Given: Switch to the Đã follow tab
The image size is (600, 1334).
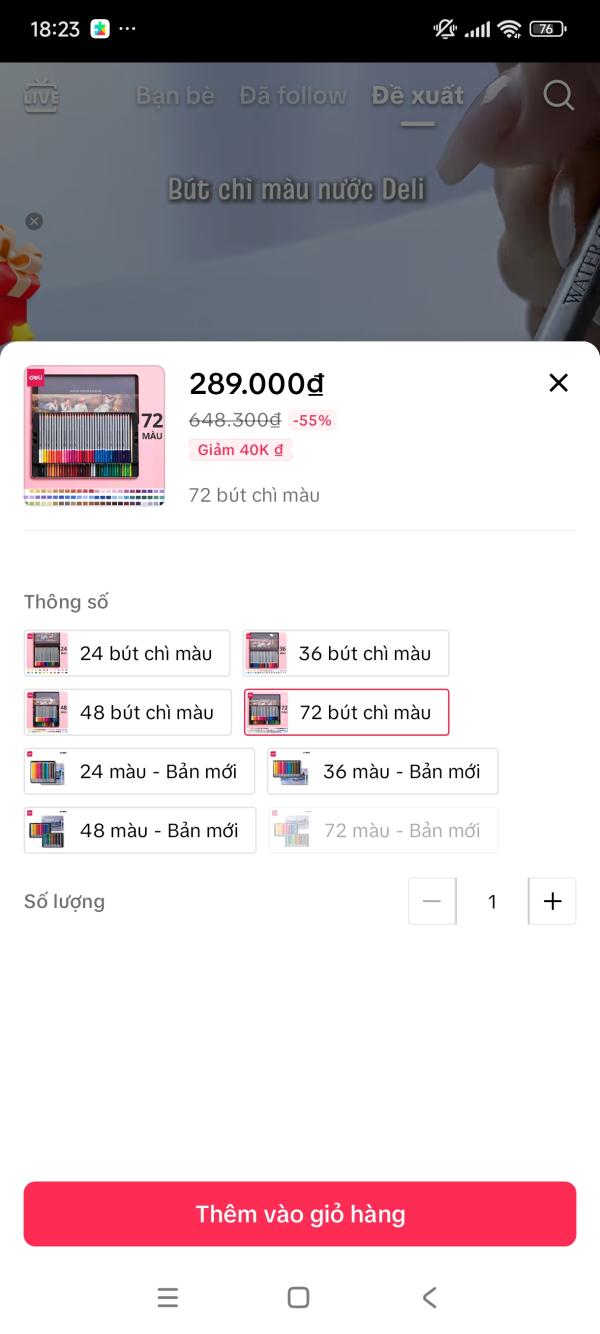Looking at the screenshot, I should (293, 95).
